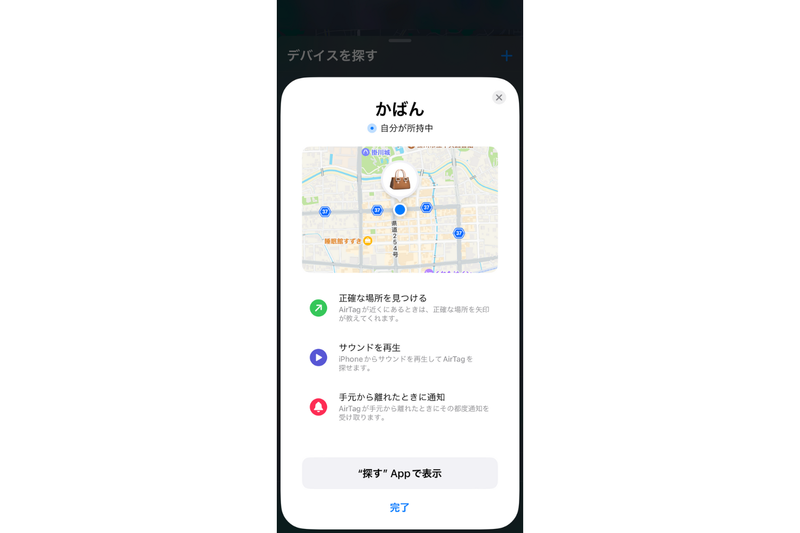Add a device with the plus icon
This screenshot has width=800, height=533.
[506, 56]
